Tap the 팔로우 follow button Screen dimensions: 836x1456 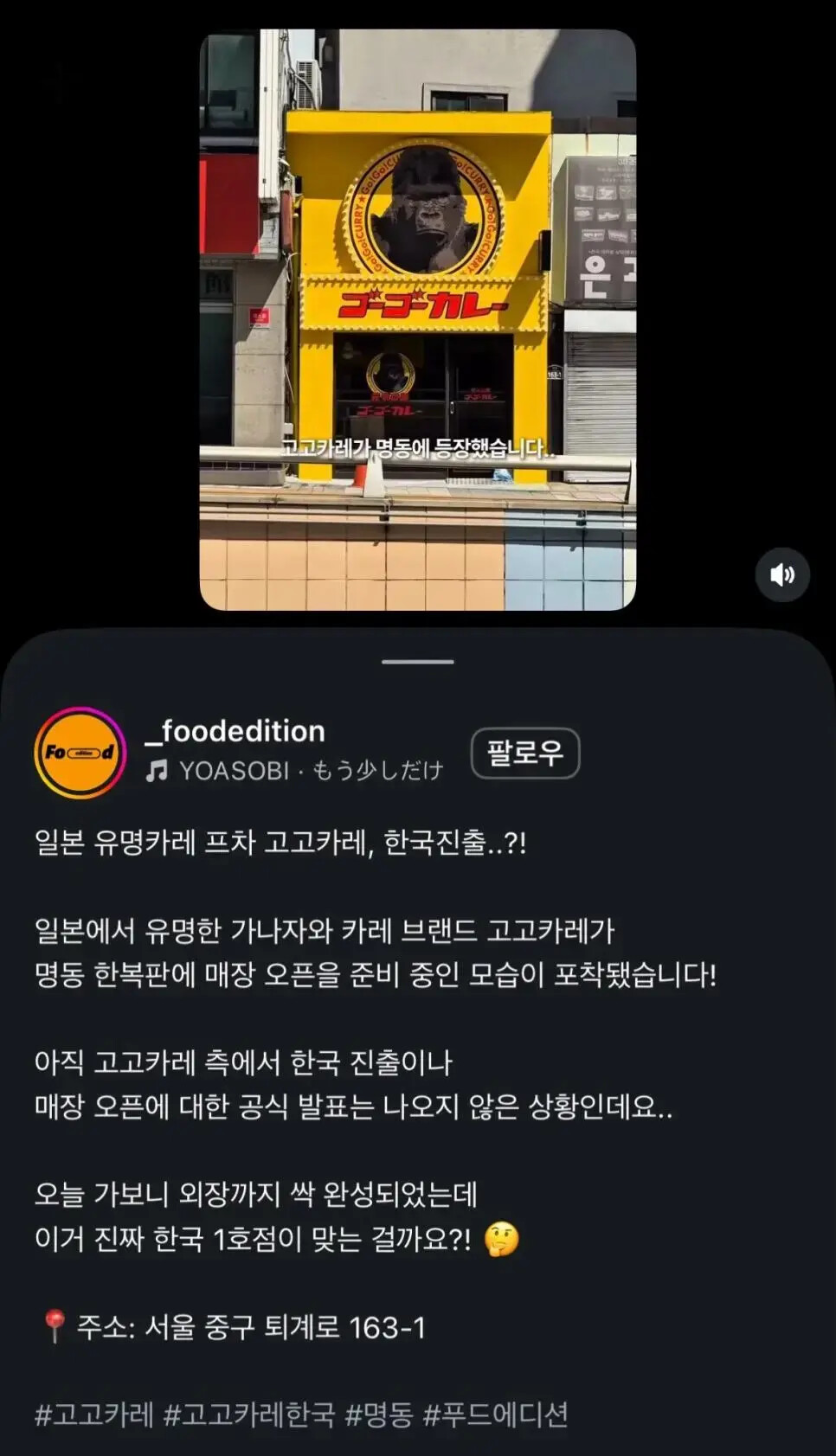525,753
